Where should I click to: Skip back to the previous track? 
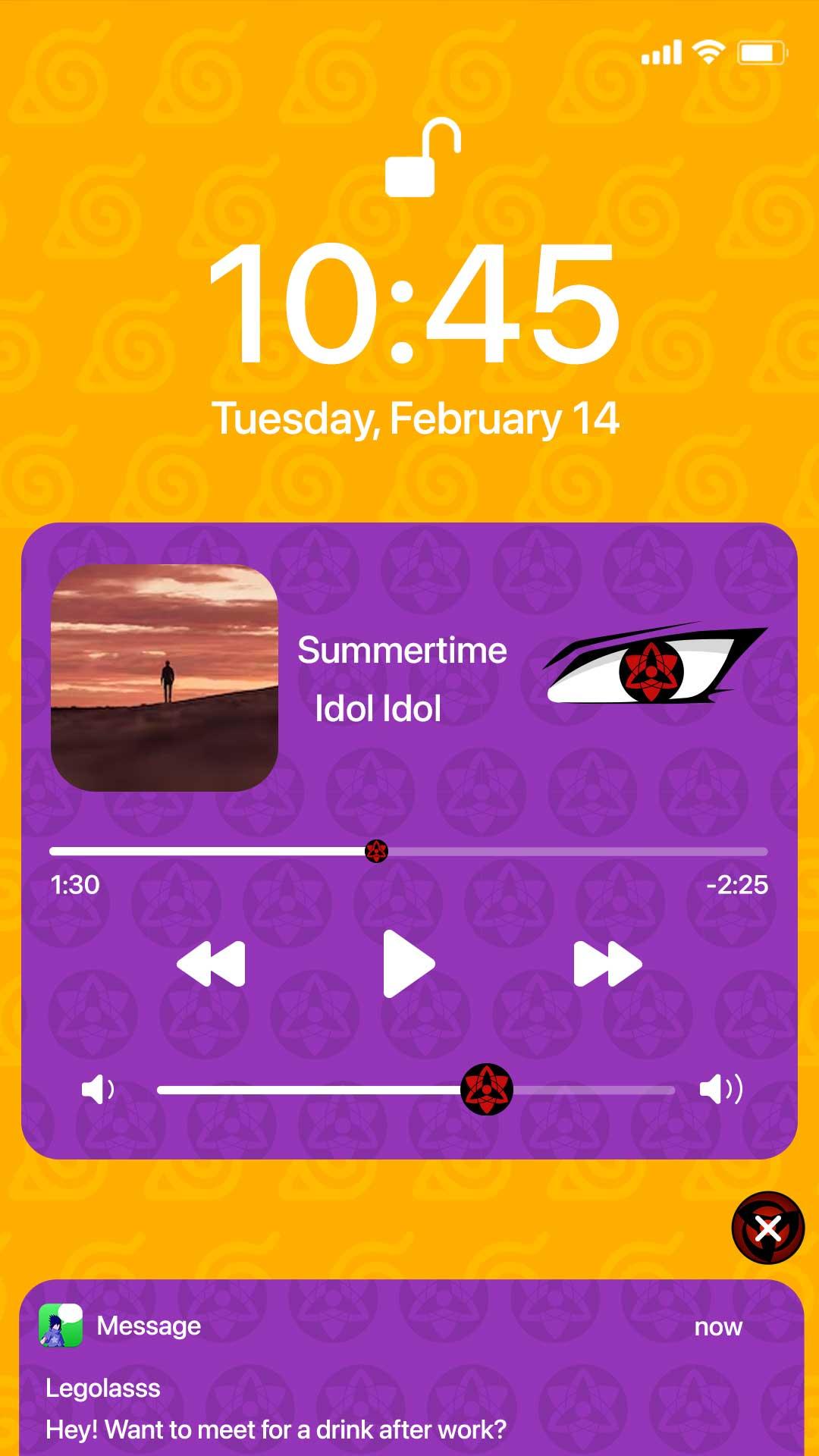coord(211,963)
